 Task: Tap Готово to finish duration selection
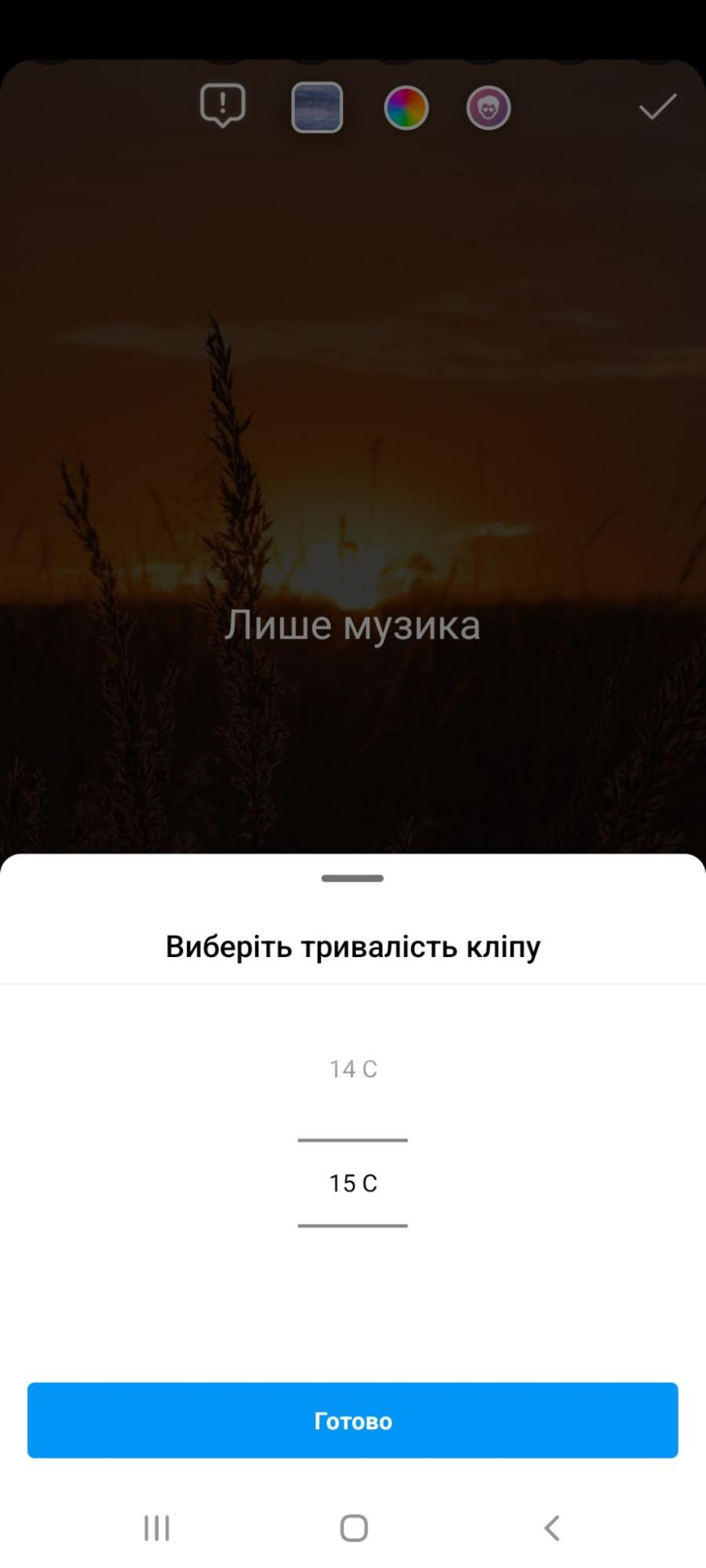[352, 1421]
